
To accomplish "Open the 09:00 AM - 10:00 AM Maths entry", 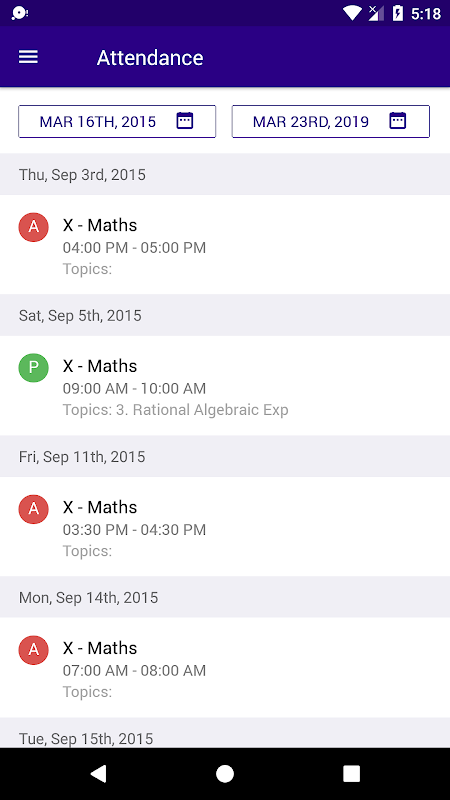I will (225, 385).
